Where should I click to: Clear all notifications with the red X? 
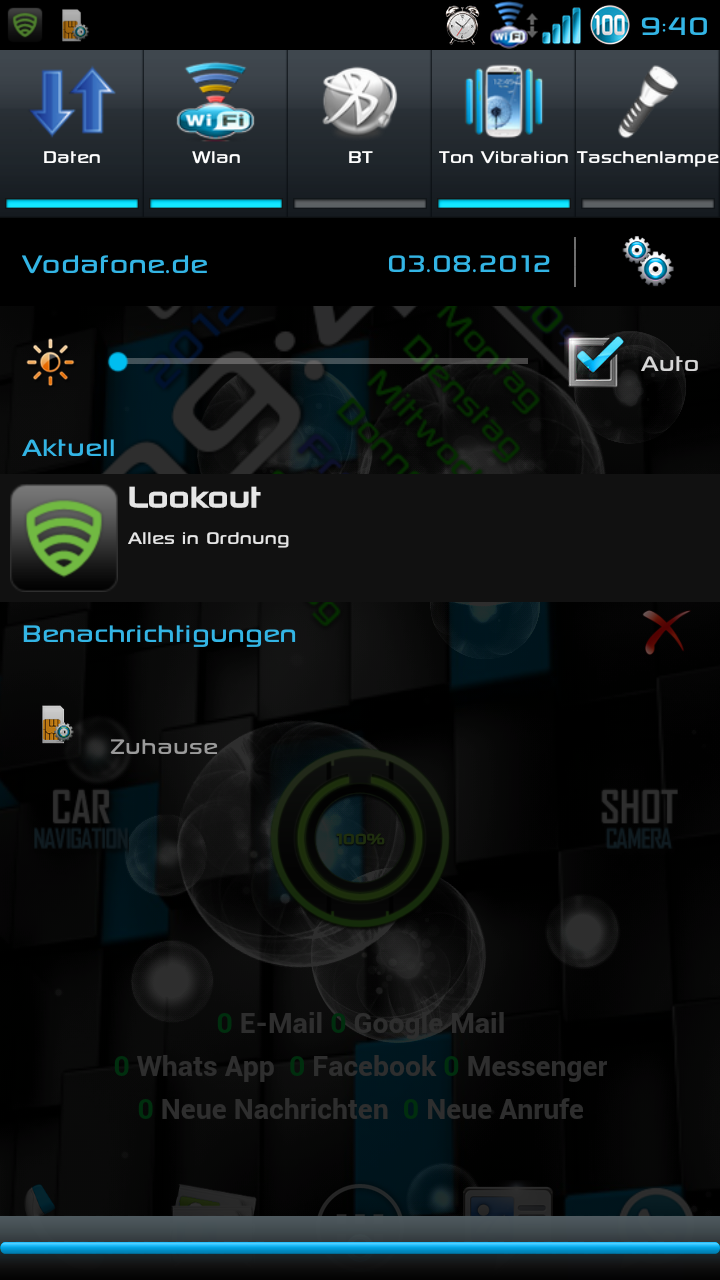[x=665, y=632]
